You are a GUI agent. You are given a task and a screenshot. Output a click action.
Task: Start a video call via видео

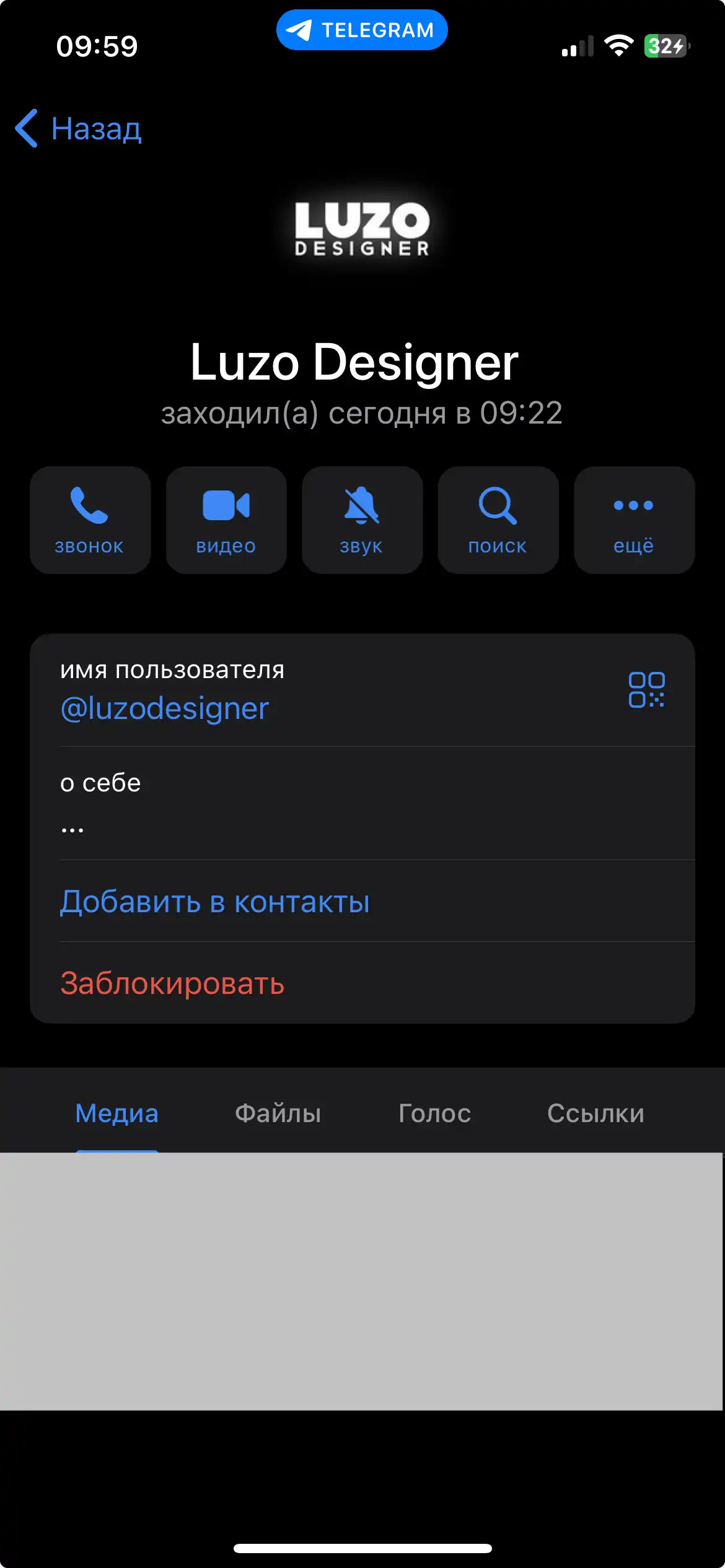click(x=226, y=520)
